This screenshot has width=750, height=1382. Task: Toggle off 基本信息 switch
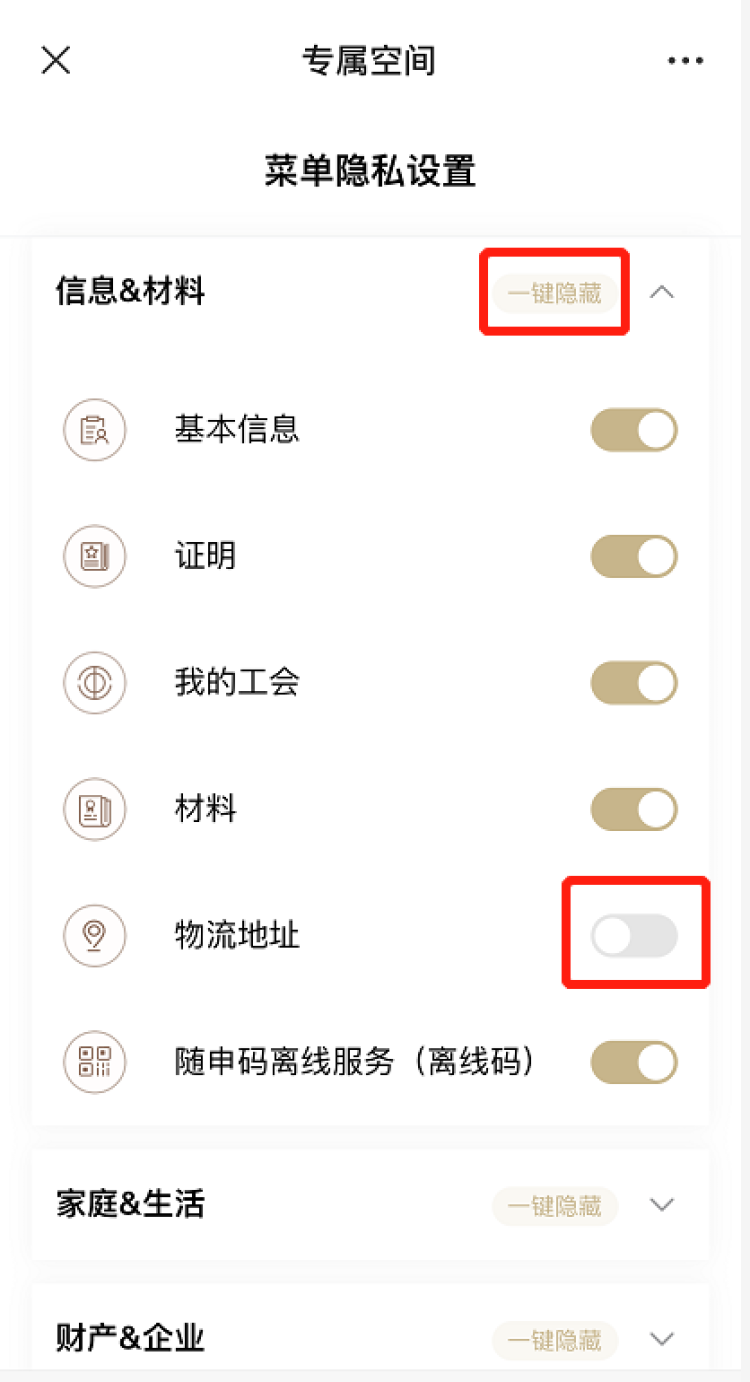pyautogui.click(x=634, y=430)
